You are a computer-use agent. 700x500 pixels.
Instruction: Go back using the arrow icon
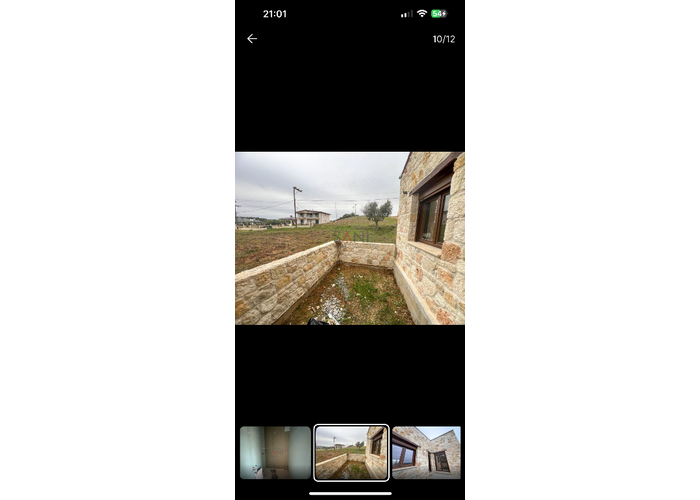pyautogui.click(x=252, y=39)
